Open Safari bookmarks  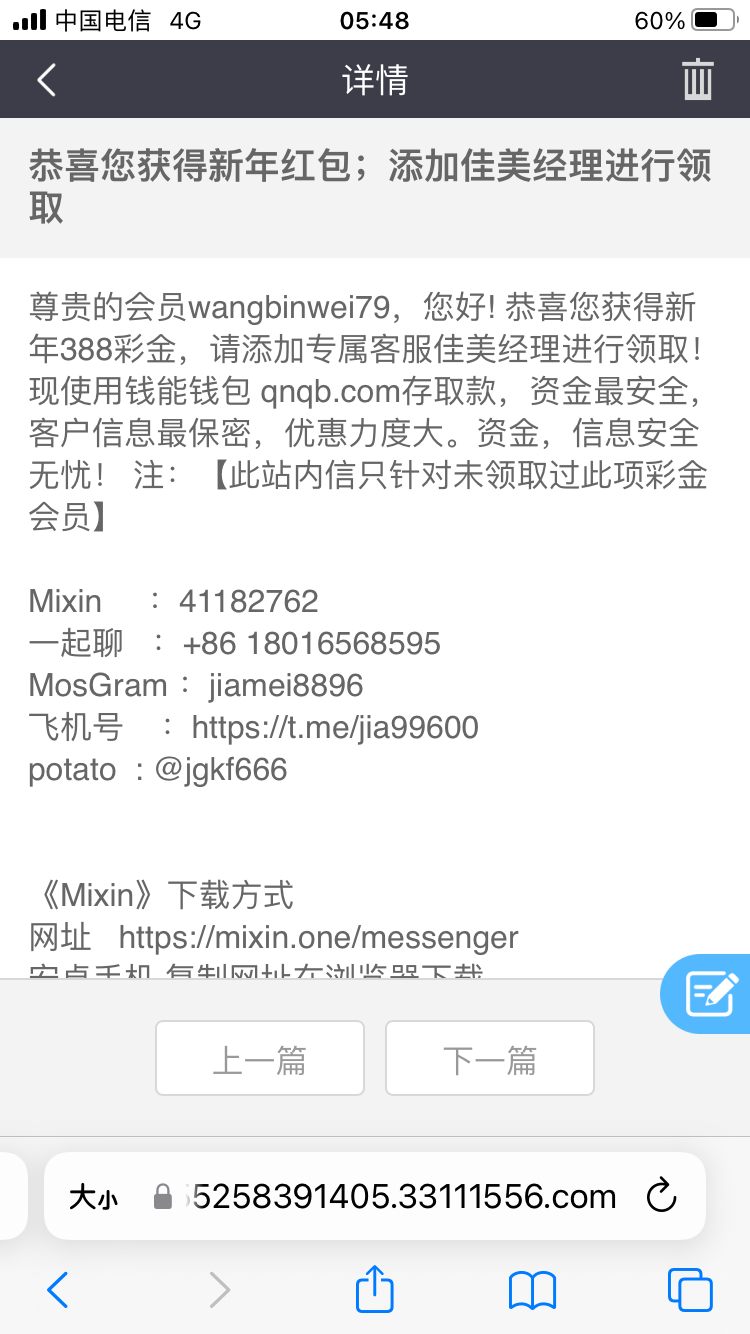click(532, 1290)
